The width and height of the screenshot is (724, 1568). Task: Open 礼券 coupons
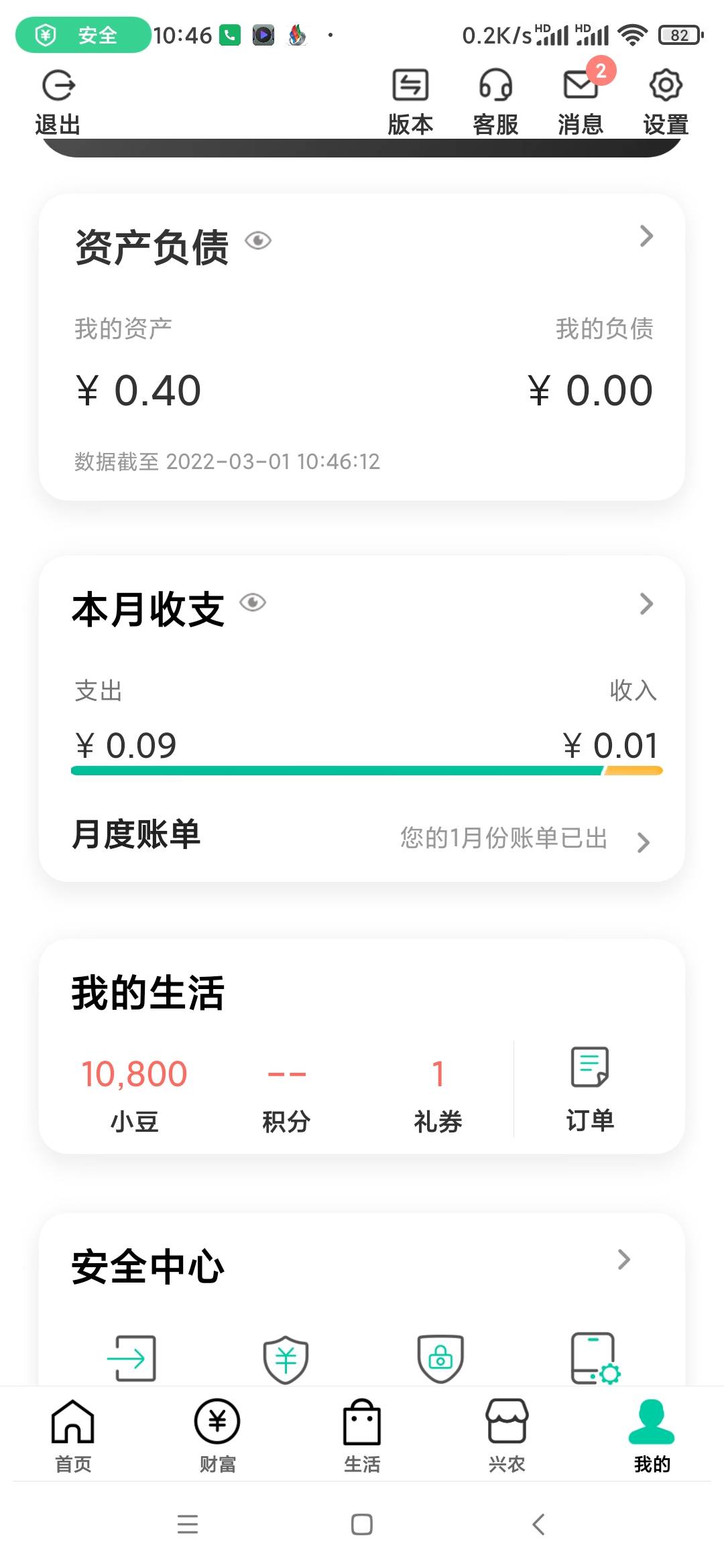tap(438, 1092)
